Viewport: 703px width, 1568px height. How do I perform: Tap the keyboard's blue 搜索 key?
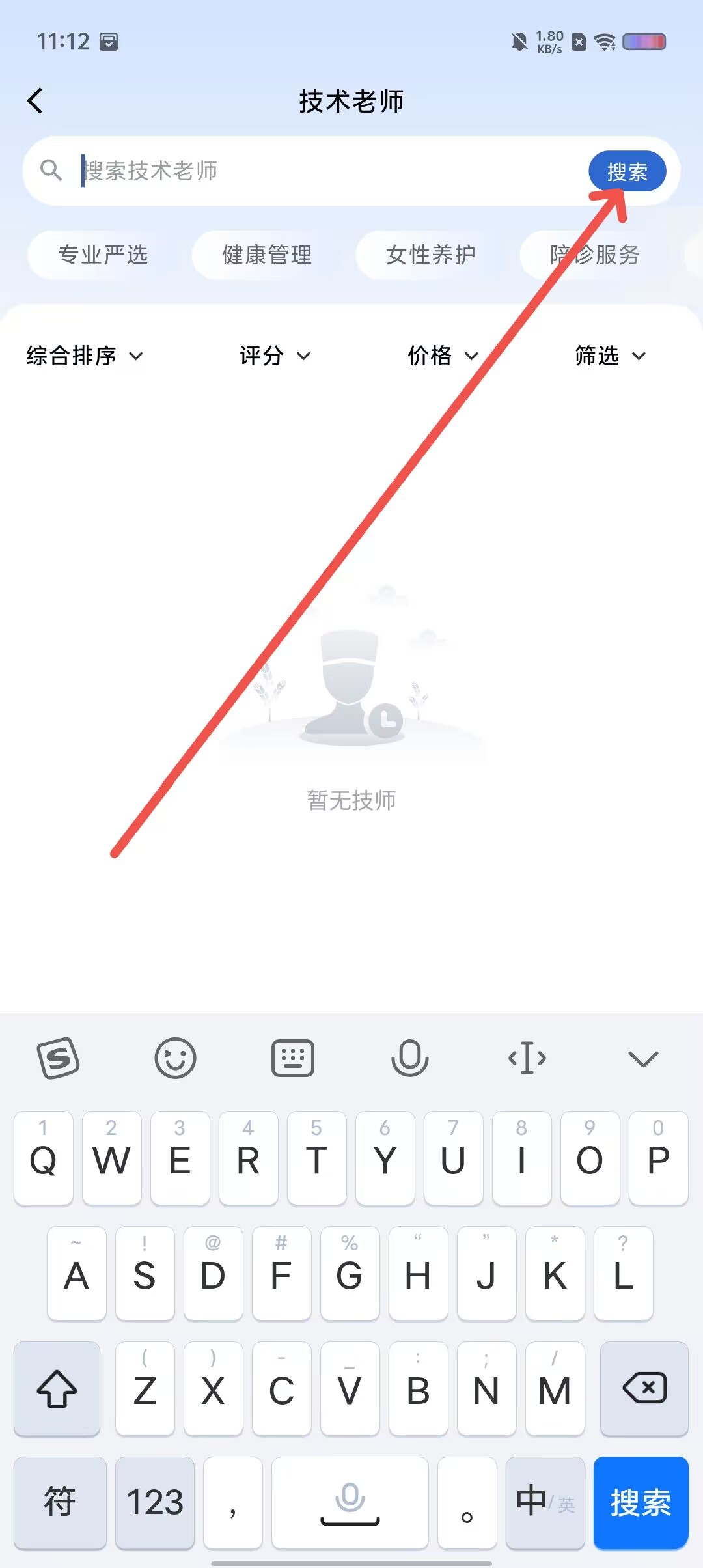(641, 1503)
